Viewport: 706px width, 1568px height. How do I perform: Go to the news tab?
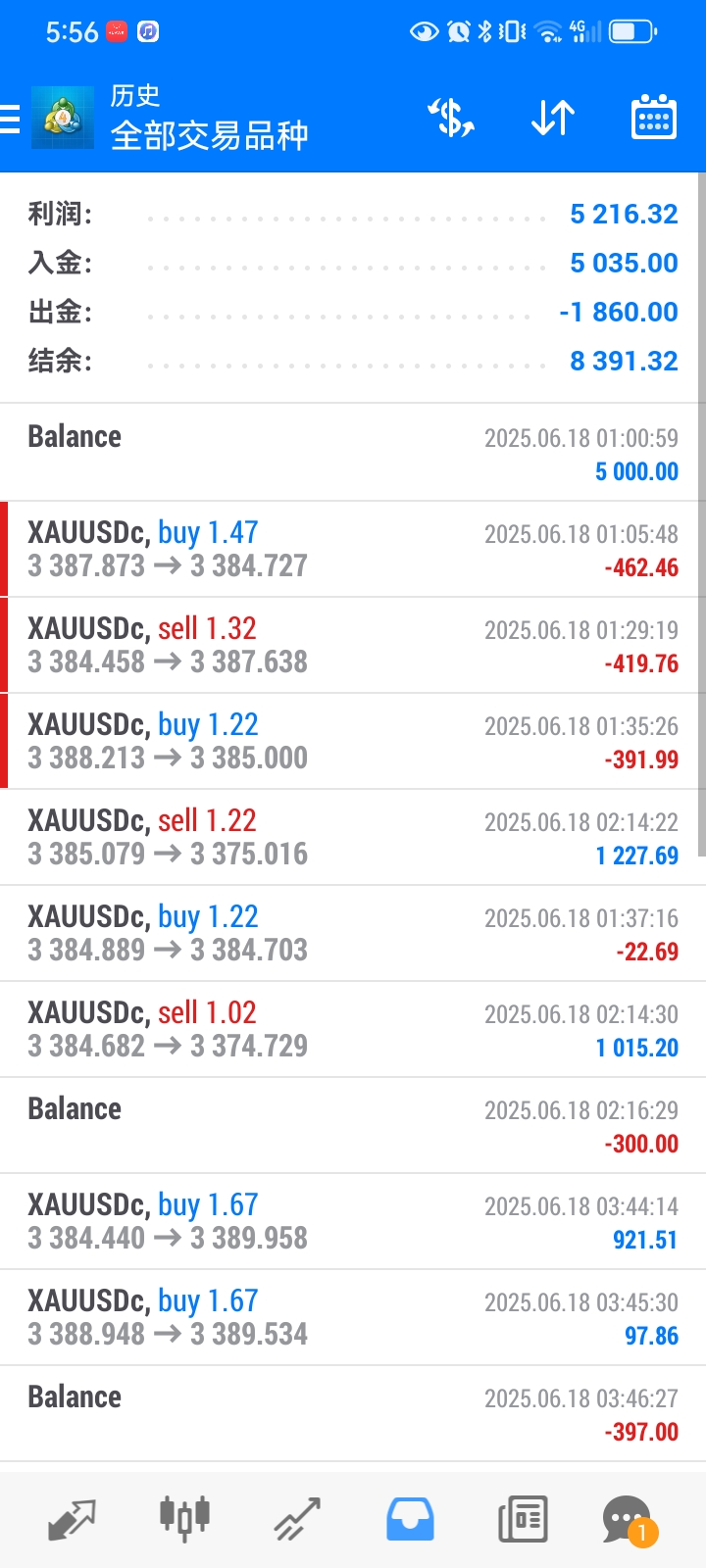[x=523, y=1520]
